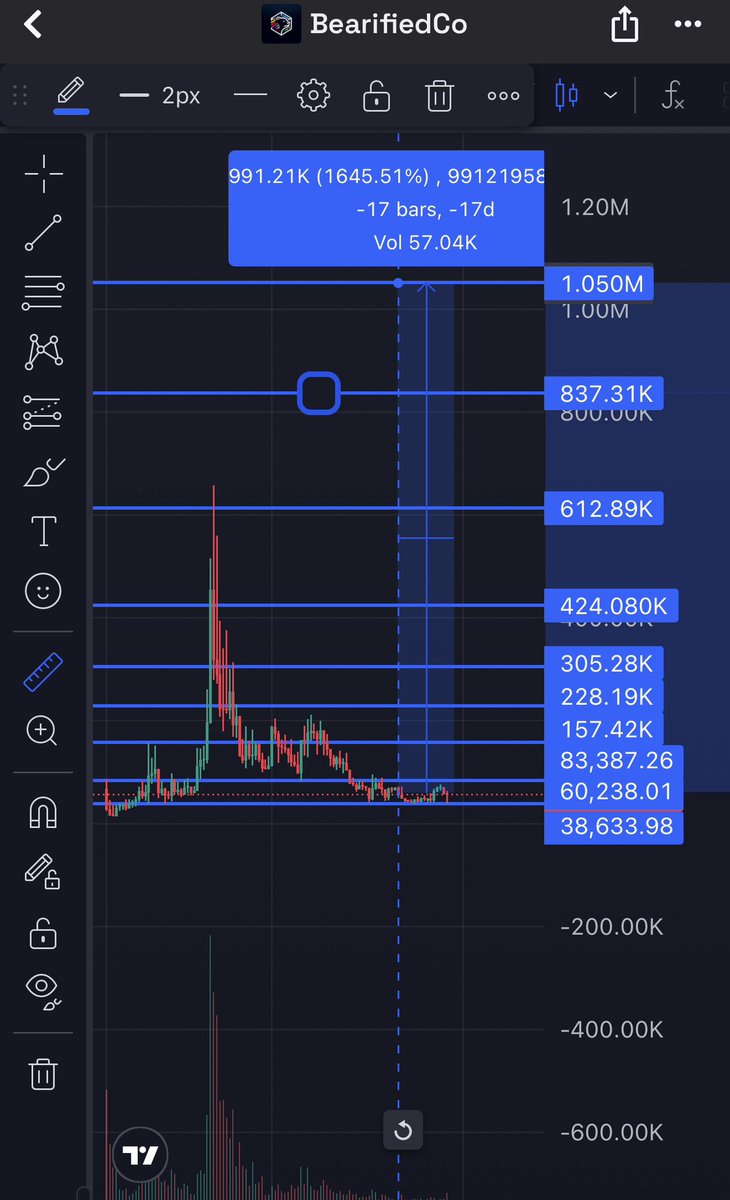Activate the zoom-in magnifier tool
The height and width of the screenshot is (1200, 730).
43,729
